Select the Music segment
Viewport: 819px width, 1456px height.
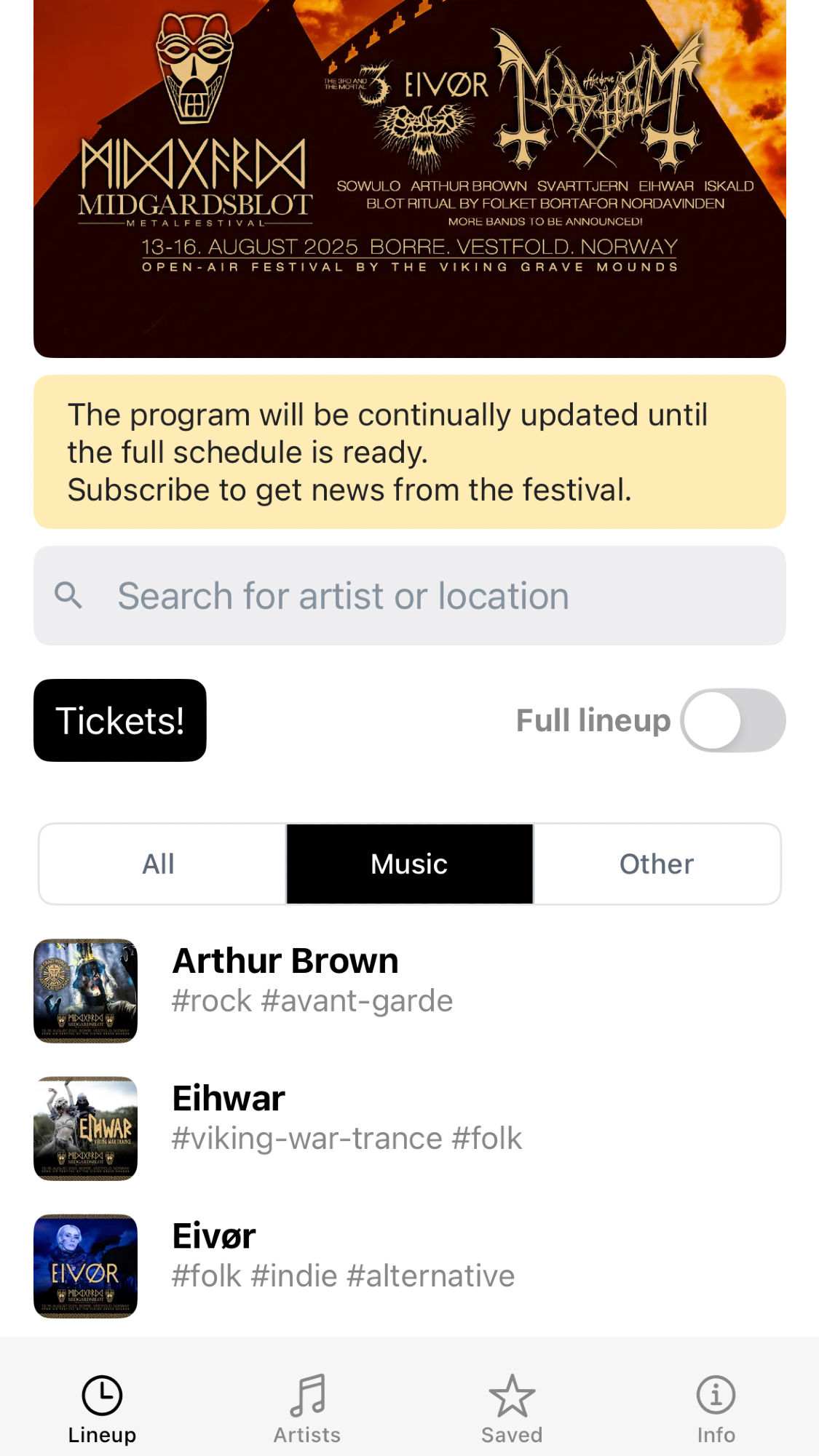[x=409, y=864]
